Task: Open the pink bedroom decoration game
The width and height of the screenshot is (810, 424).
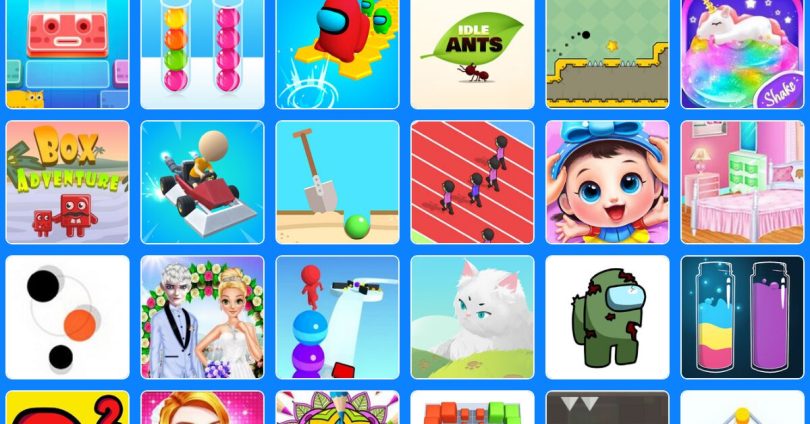Action: pyautogui.click(x=742, y=182)
